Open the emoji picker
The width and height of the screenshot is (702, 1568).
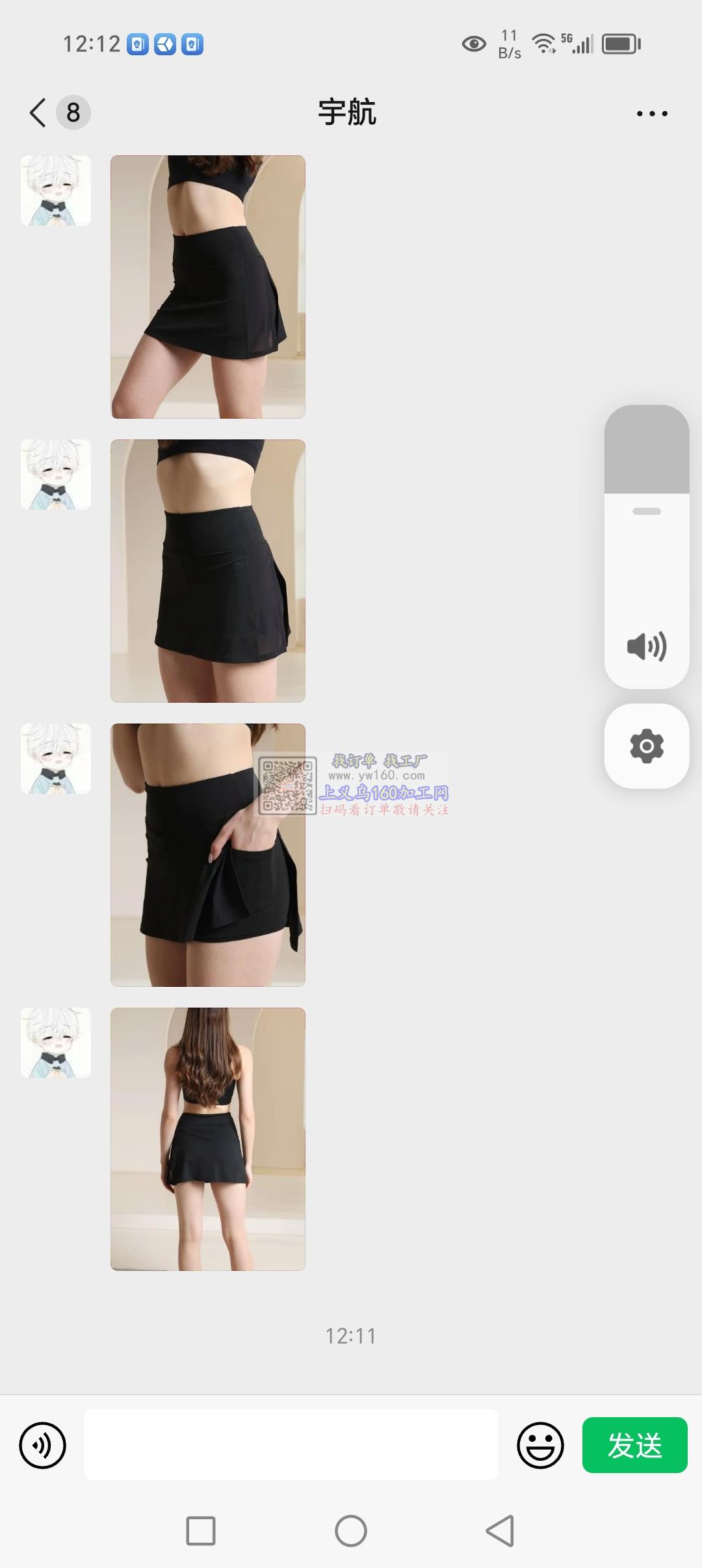point(540,1445)
